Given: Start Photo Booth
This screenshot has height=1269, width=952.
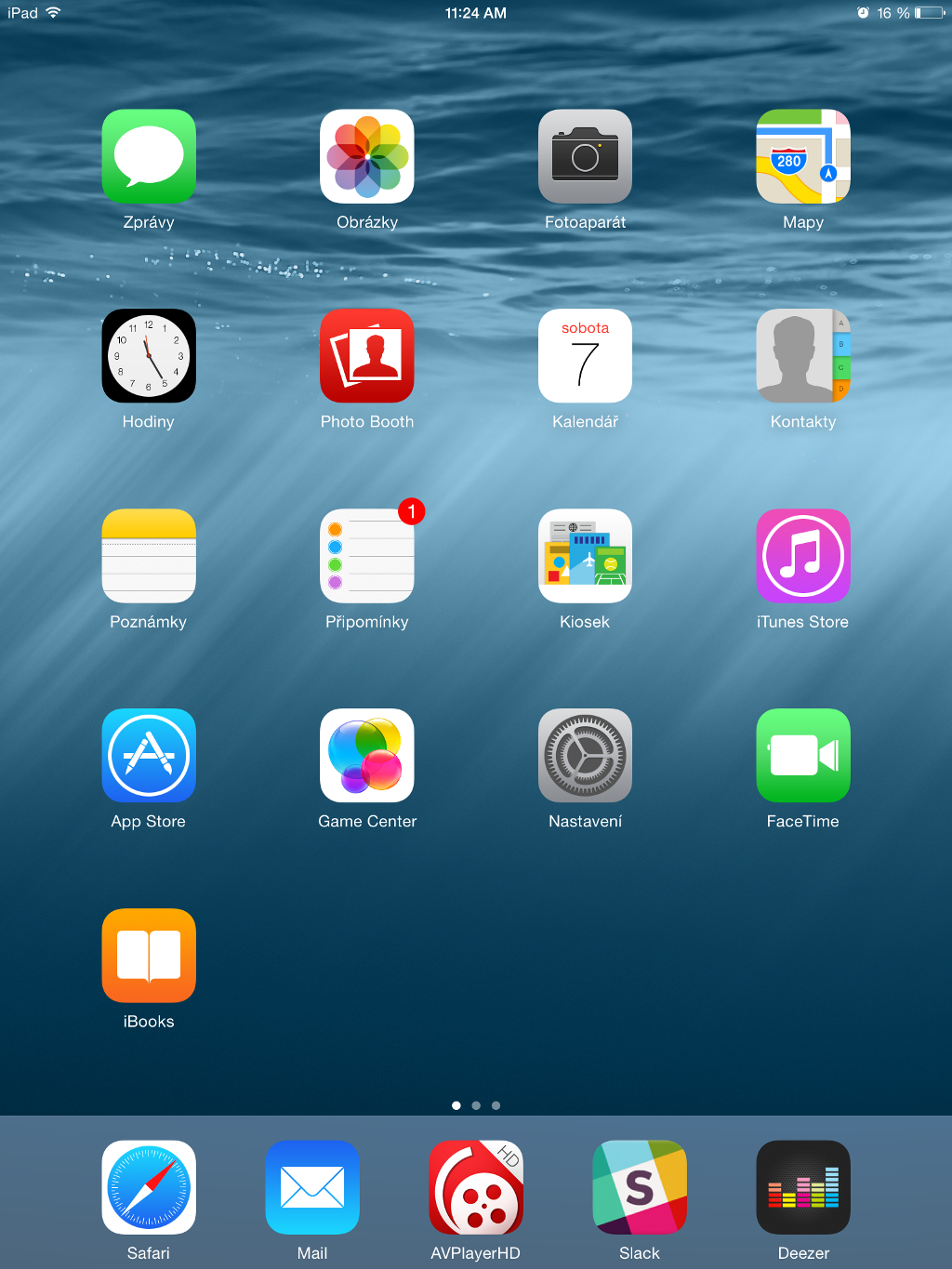Looking at the screenshot, I should point(367,356).
